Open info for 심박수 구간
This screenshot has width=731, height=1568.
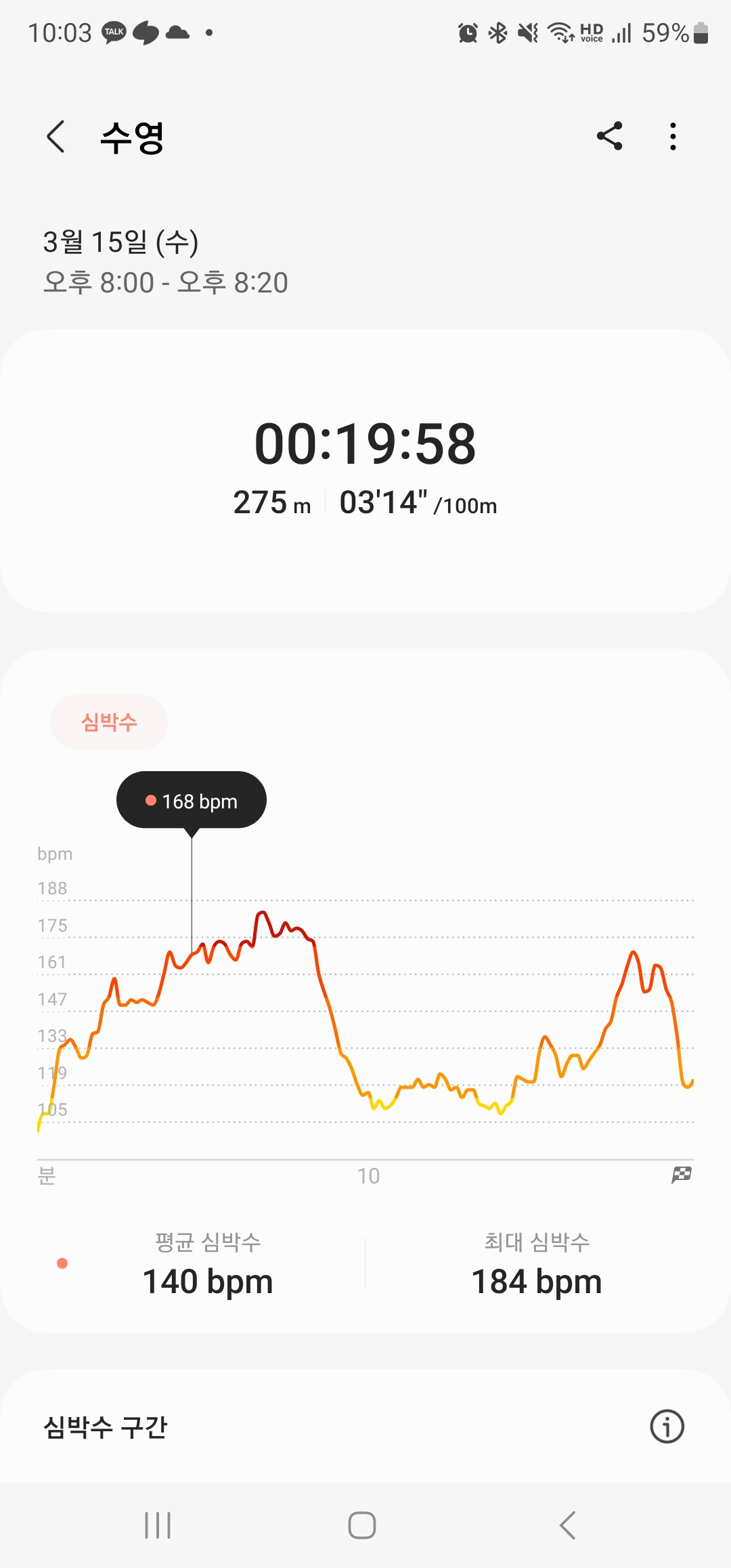667,1427
